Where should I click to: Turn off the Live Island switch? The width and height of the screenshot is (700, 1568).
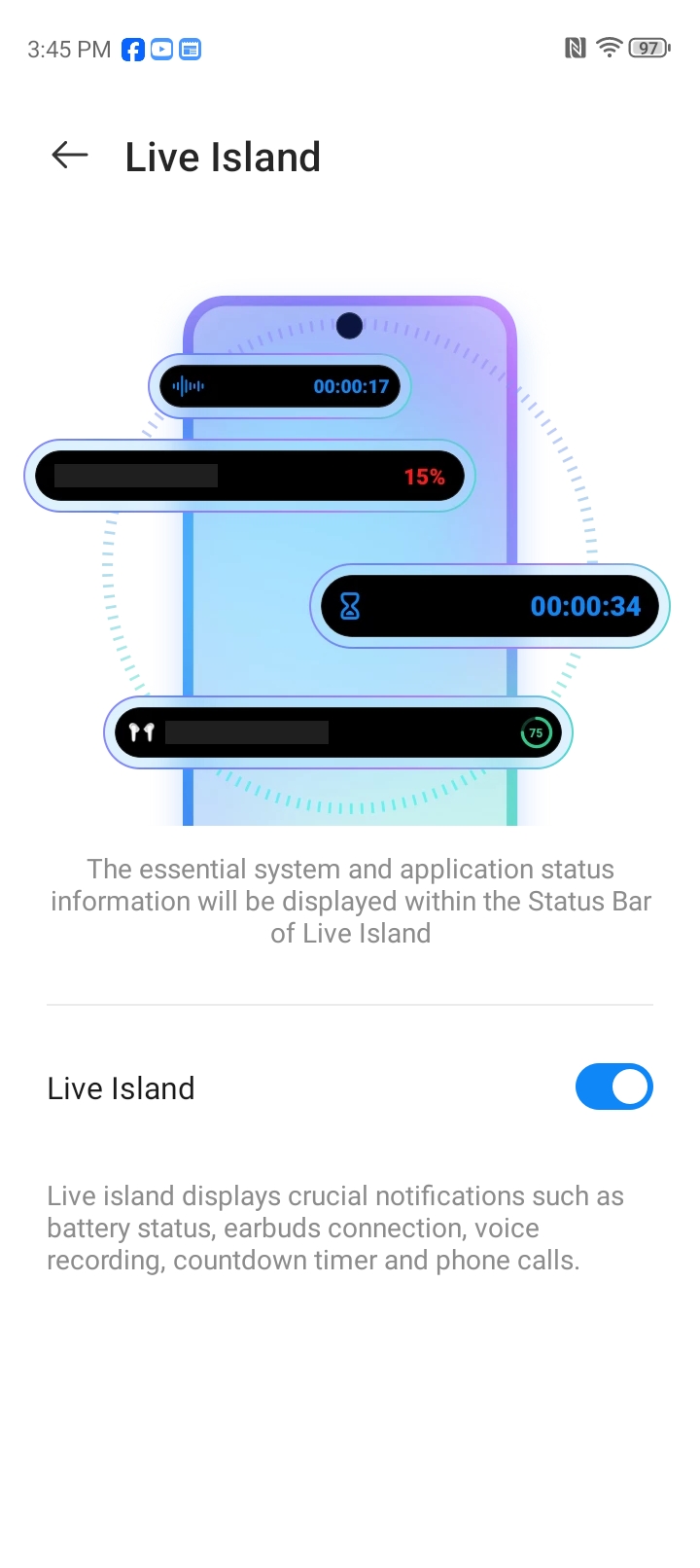coord(613,1087)
